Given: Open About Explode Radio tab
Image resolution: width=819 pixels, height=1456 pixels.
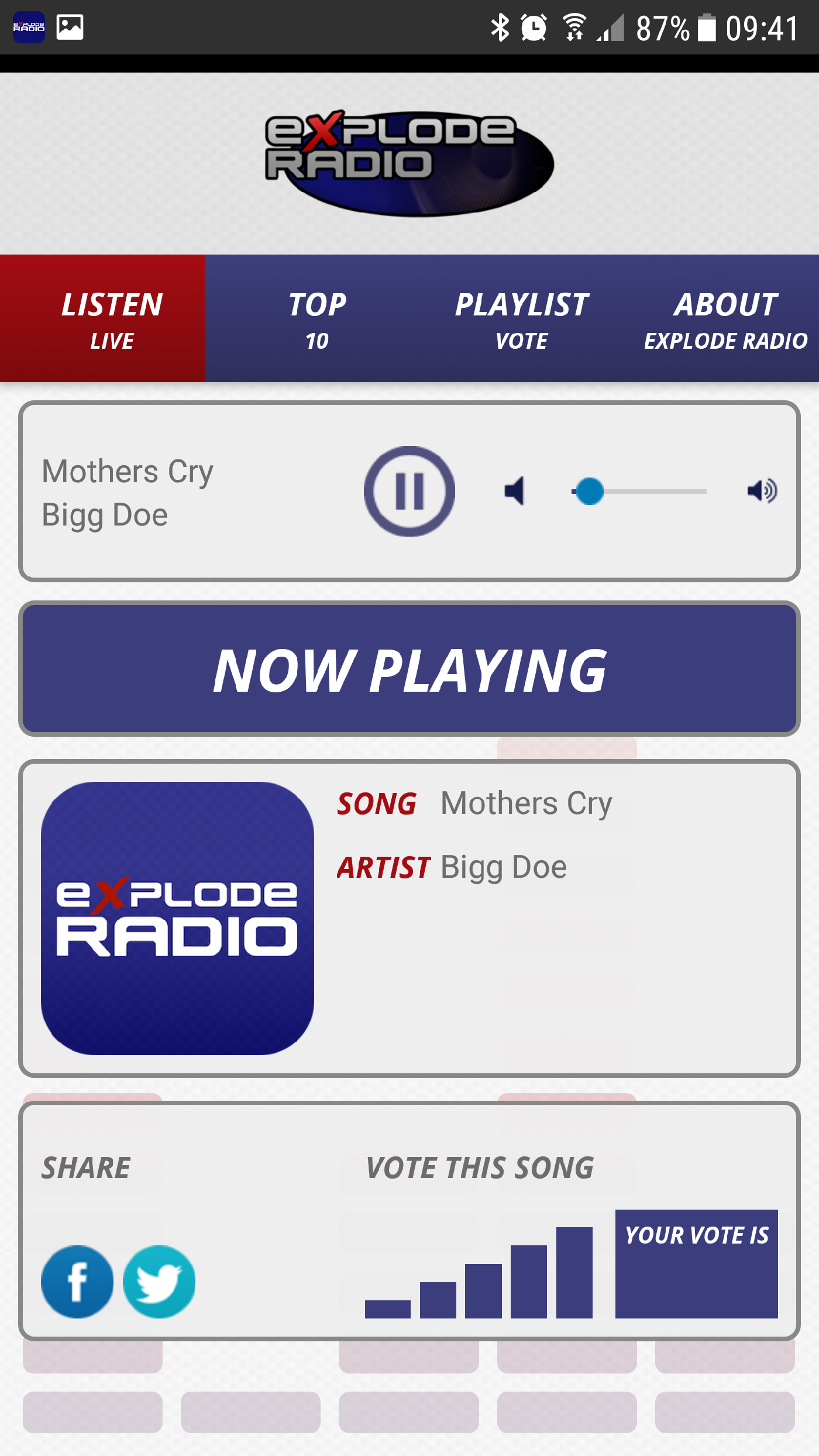Looking at the screenshot, I should 725,319.
